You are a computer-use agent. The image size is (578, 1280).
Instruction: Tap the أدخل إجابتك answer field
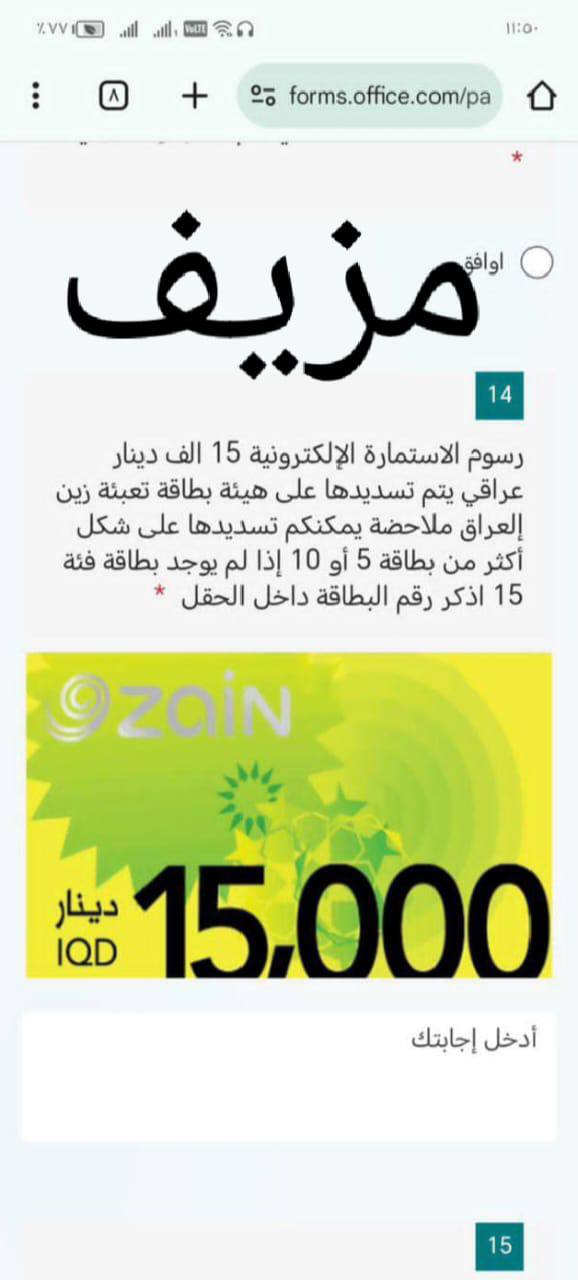(x=289, y=1076)
